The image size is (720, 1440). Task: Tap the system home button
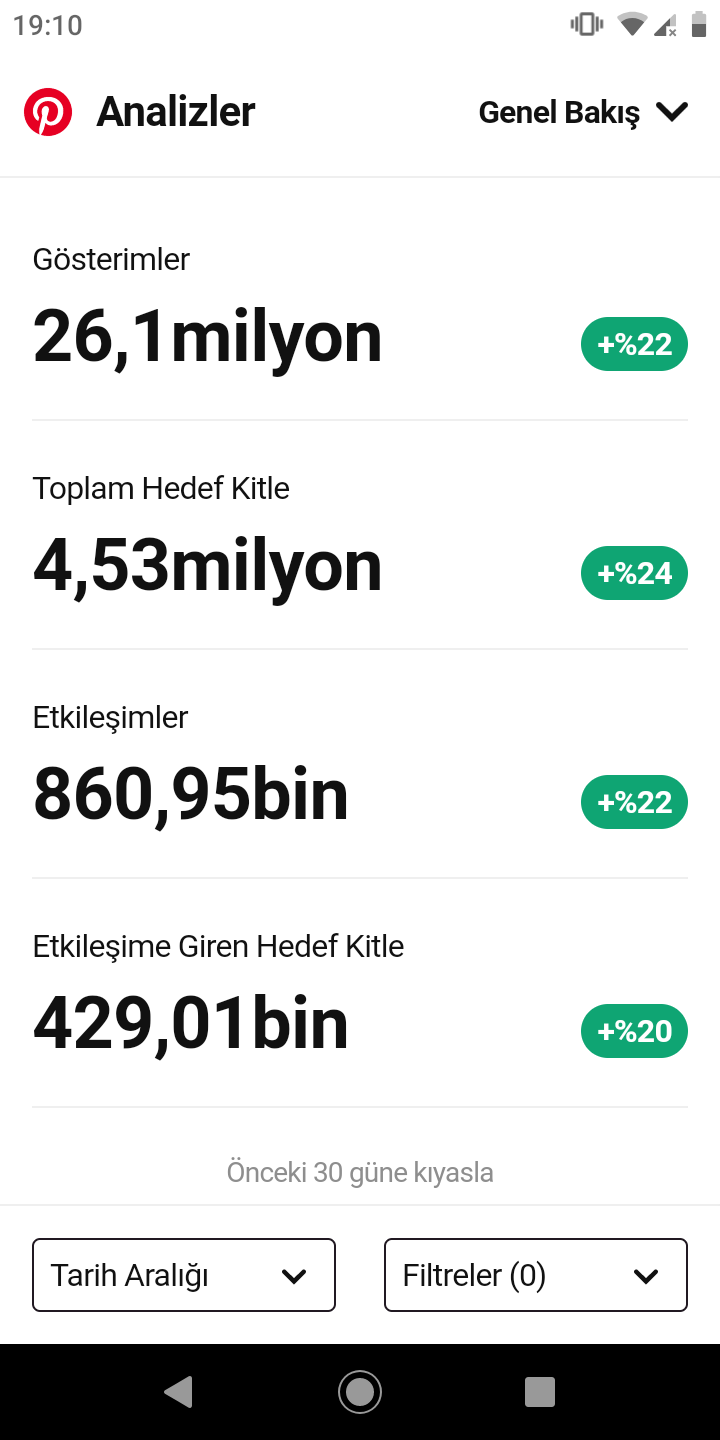360,1392
